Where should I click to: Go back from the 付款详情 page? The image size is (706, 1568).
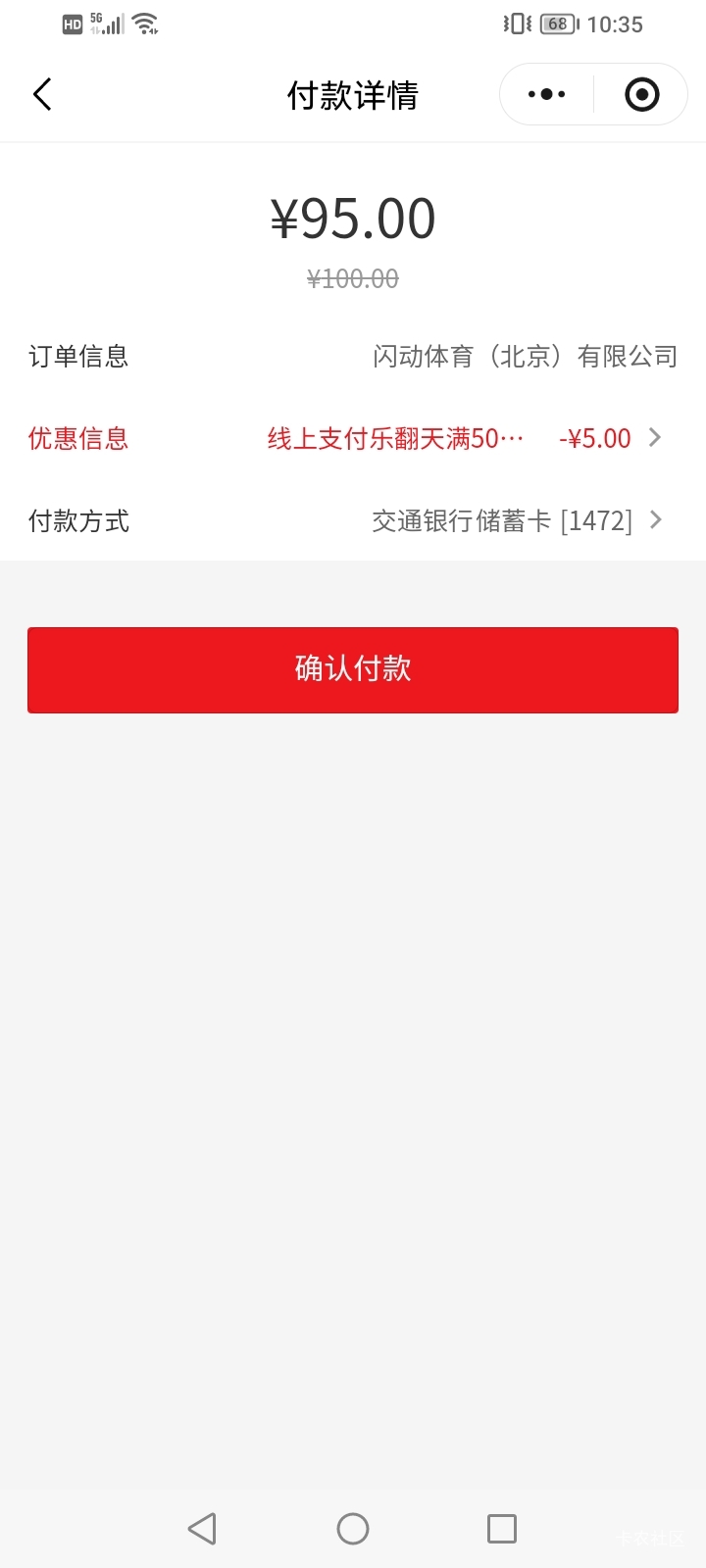(42, 95)
